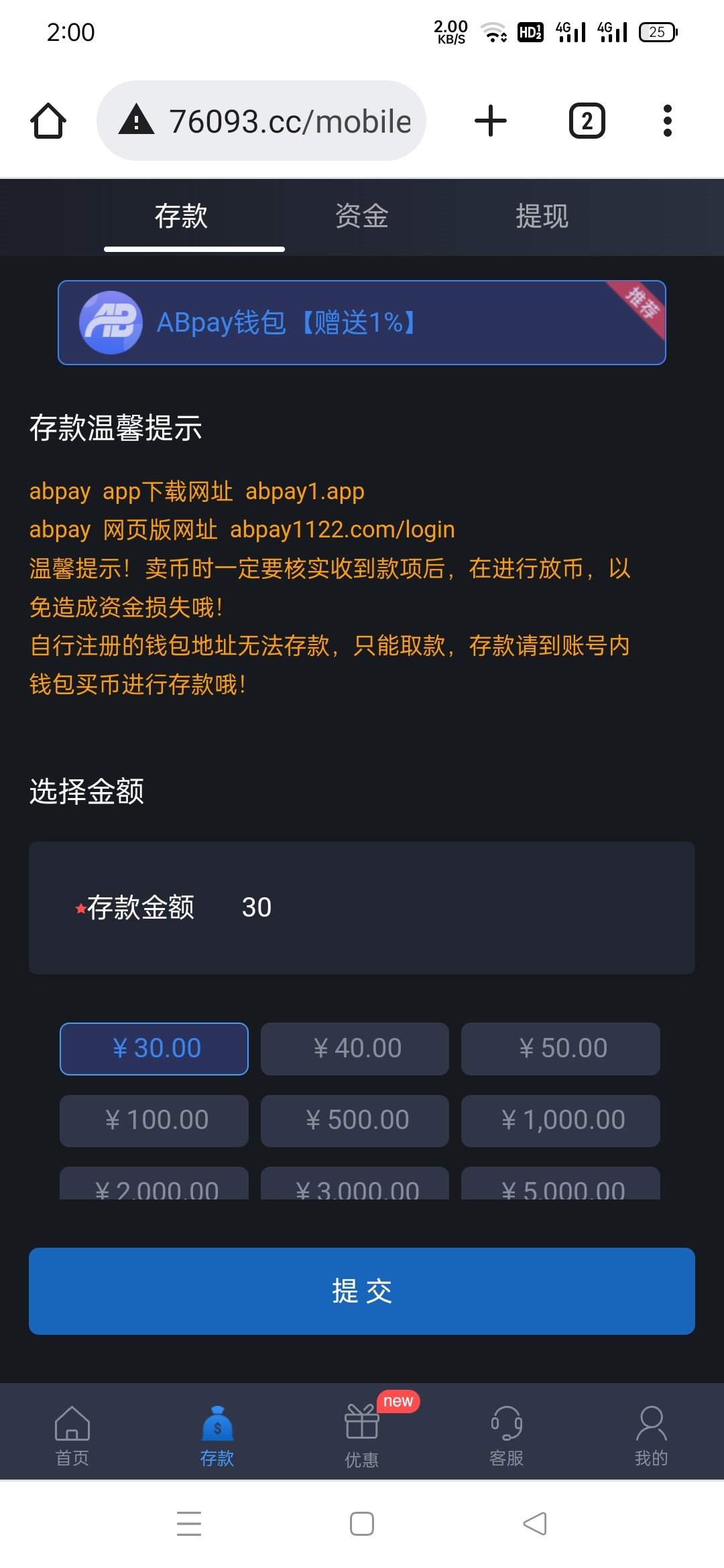Select the ABpay钱包 payment method
The image size is (724, 1568).
tap(362, 322)
